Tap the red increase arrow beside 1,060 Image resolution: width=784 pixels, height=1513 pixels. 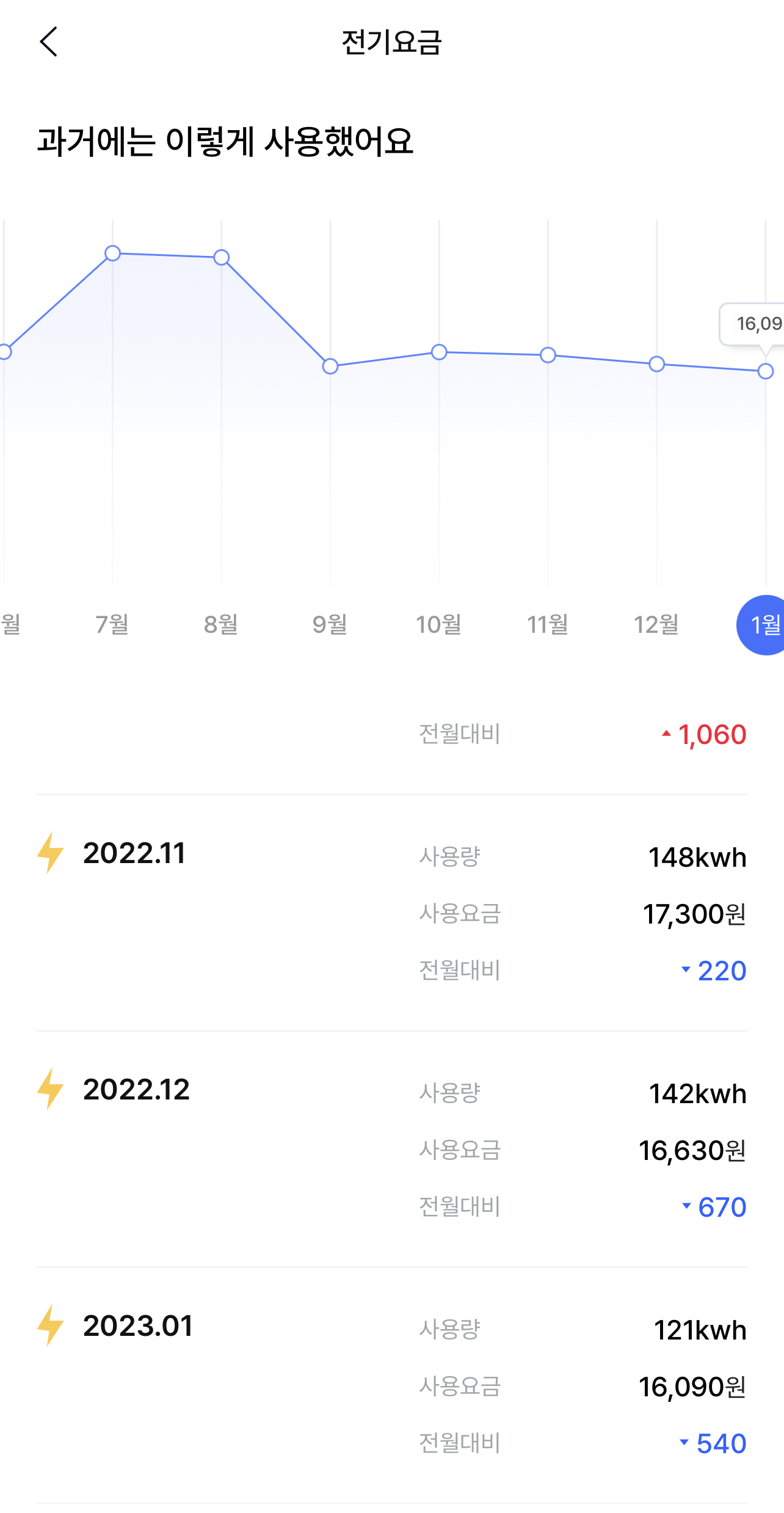[x=666, y=735]
